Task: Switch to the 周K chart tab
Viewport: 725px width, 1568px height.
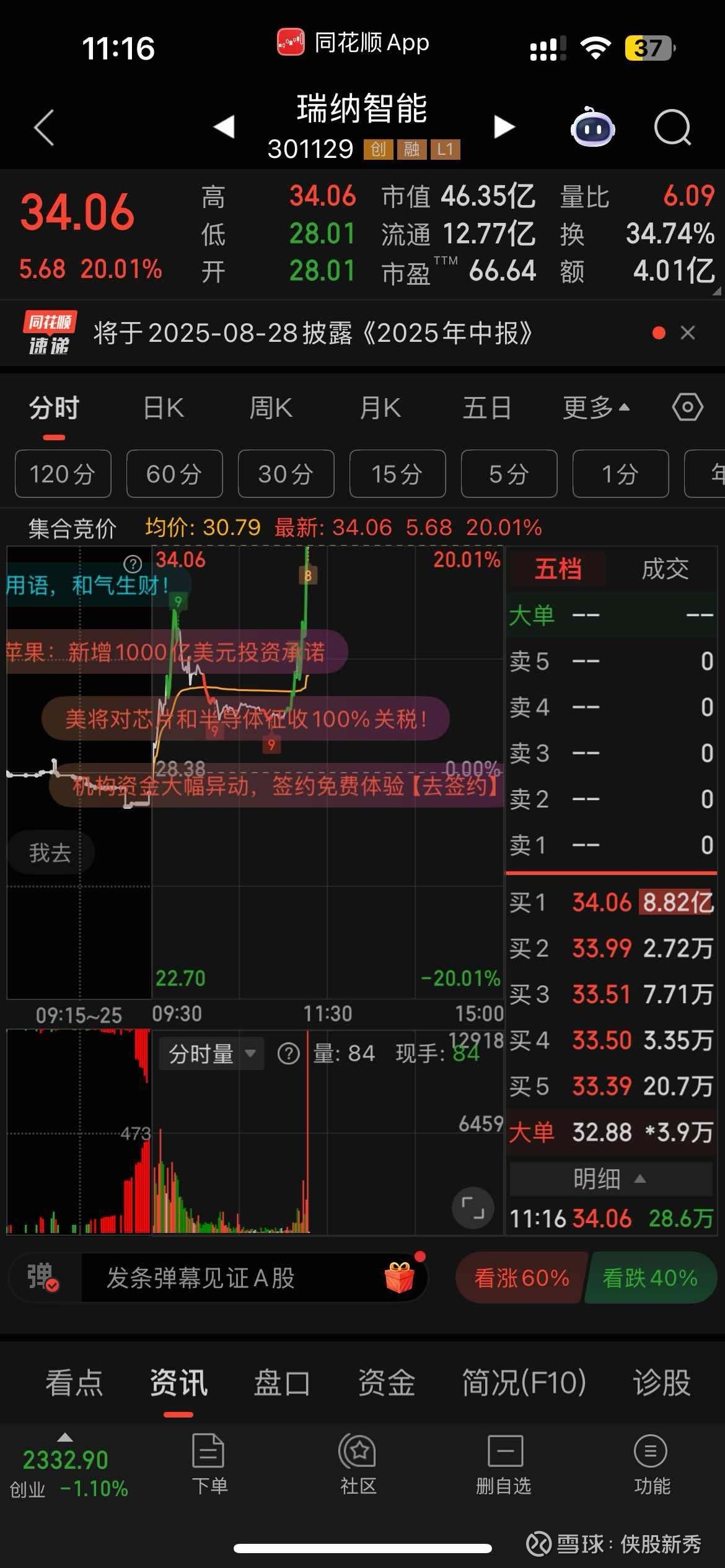Action: point(271,408)
